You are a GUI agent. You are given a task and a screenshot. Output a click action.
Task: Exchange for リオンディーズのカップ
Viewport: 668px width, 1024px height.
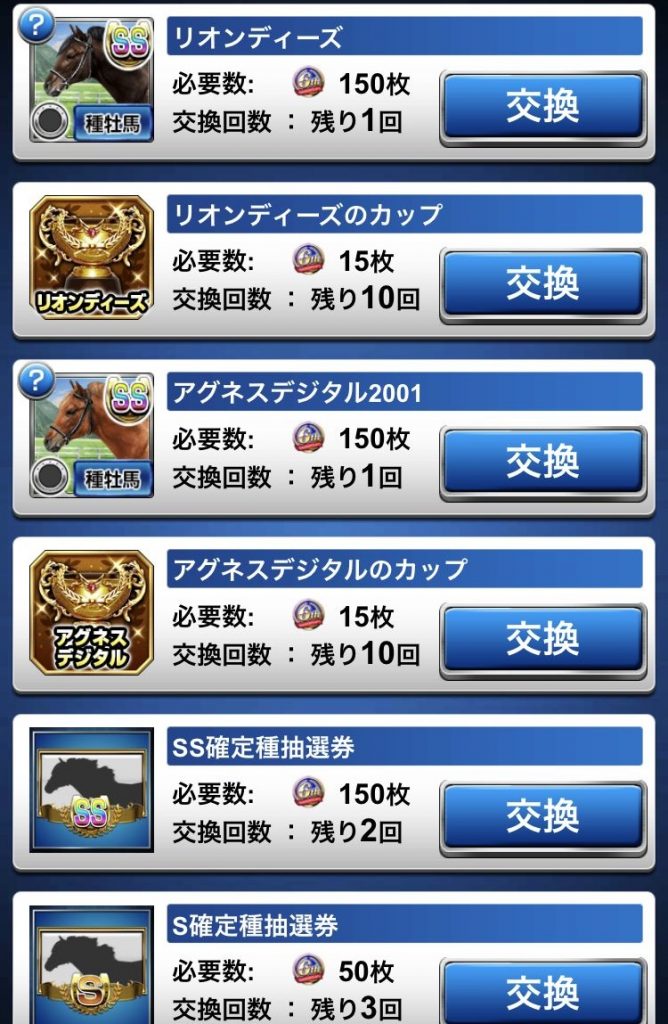coord(543,285)
